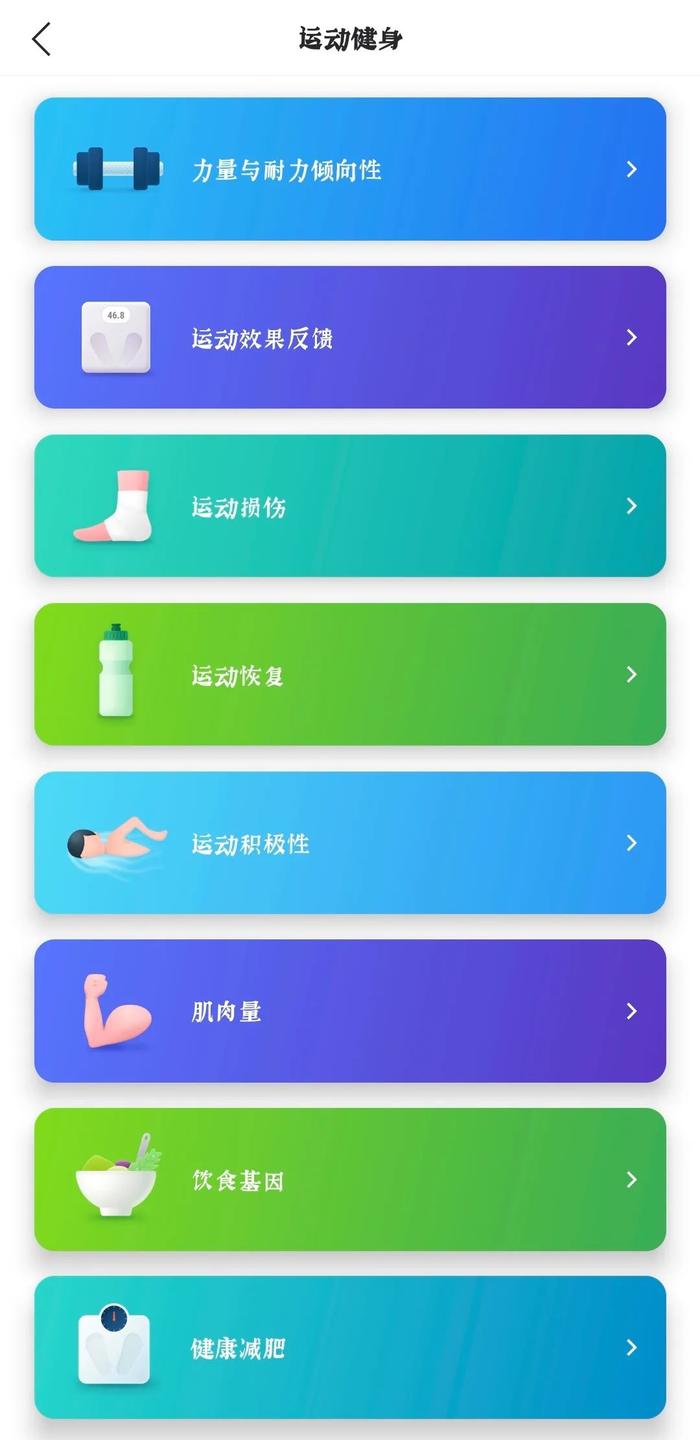View the 运动恢复 card
This screenshot has height=1440, width=700.
350,674
